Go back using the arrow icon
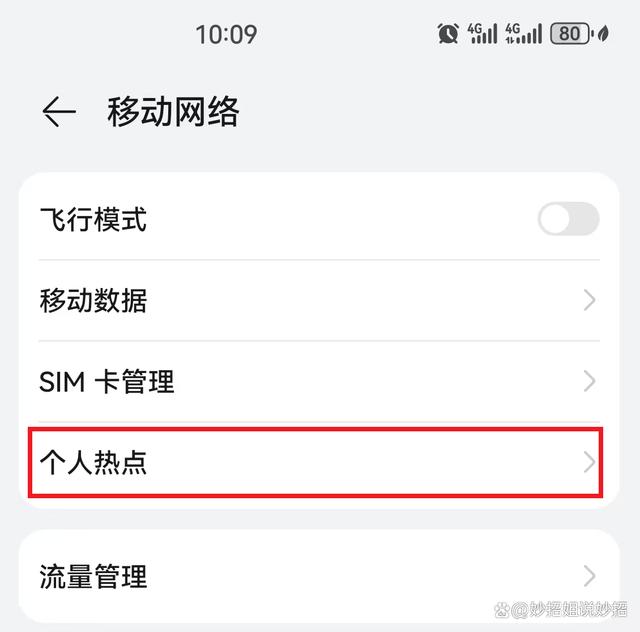Viewport: 640px width, 632px height. (59, 112)
